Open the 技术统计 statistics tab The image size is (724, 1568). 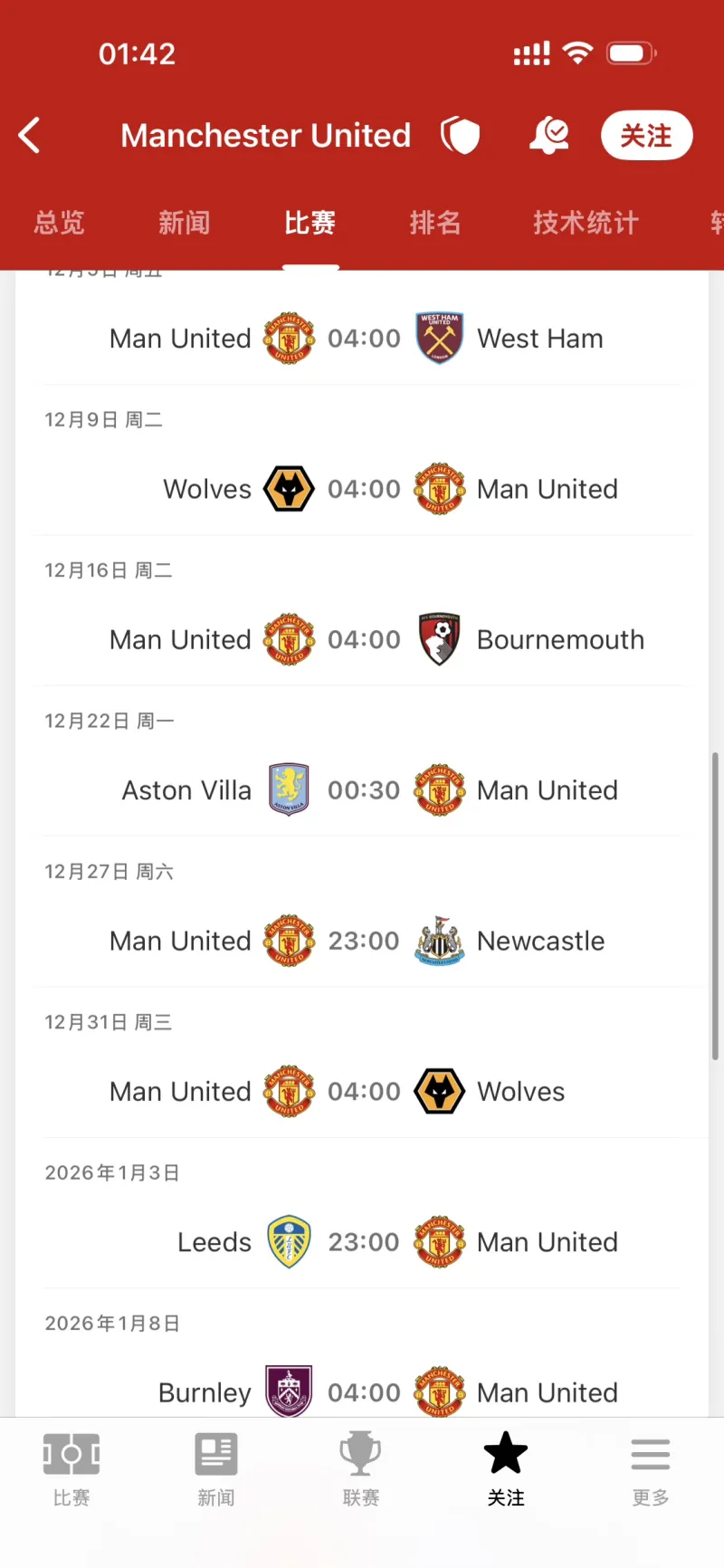586,223
